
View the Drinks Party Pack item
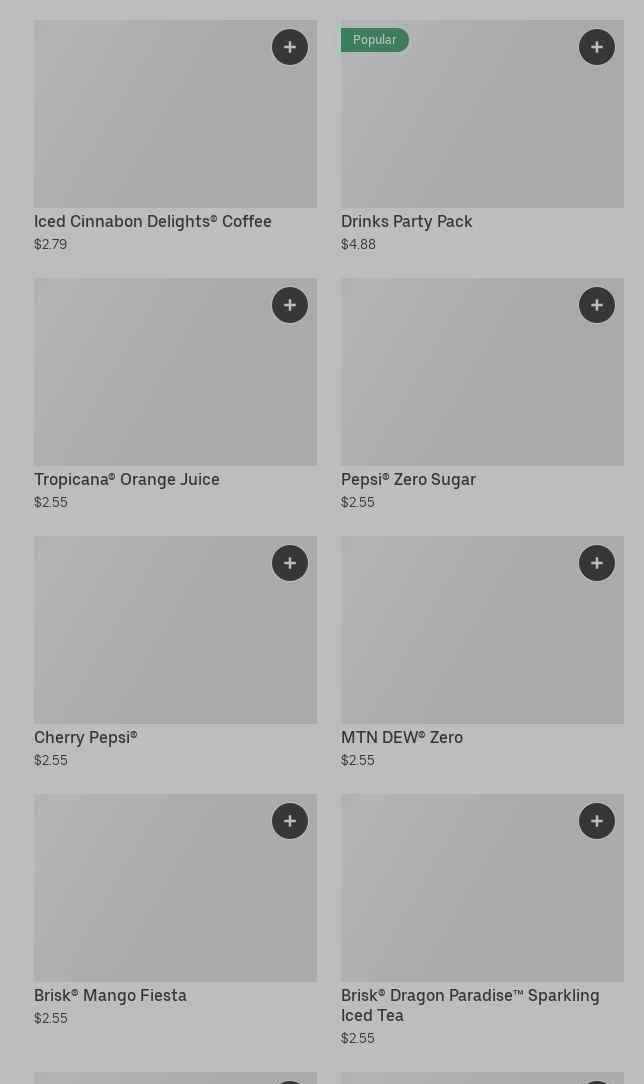[406, 221]
